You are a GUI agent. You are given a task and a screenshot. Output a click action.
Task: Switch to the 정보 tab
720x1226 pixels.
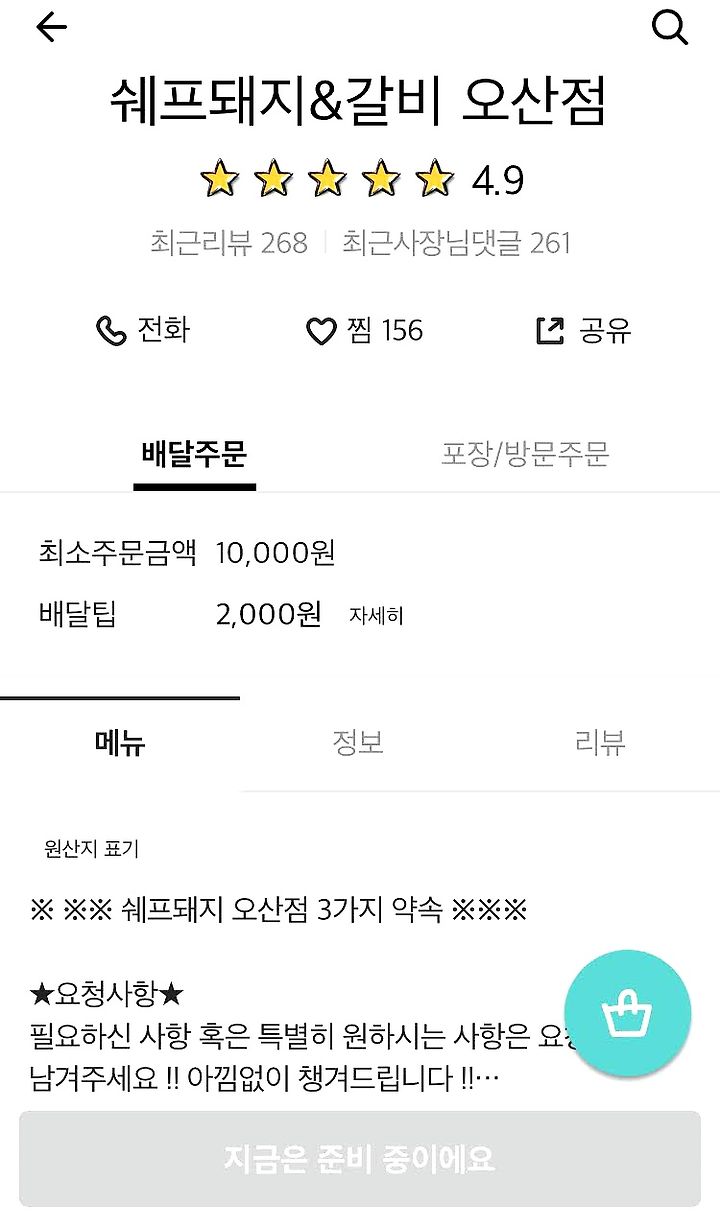pyautogui.click(x=358, y=743)
